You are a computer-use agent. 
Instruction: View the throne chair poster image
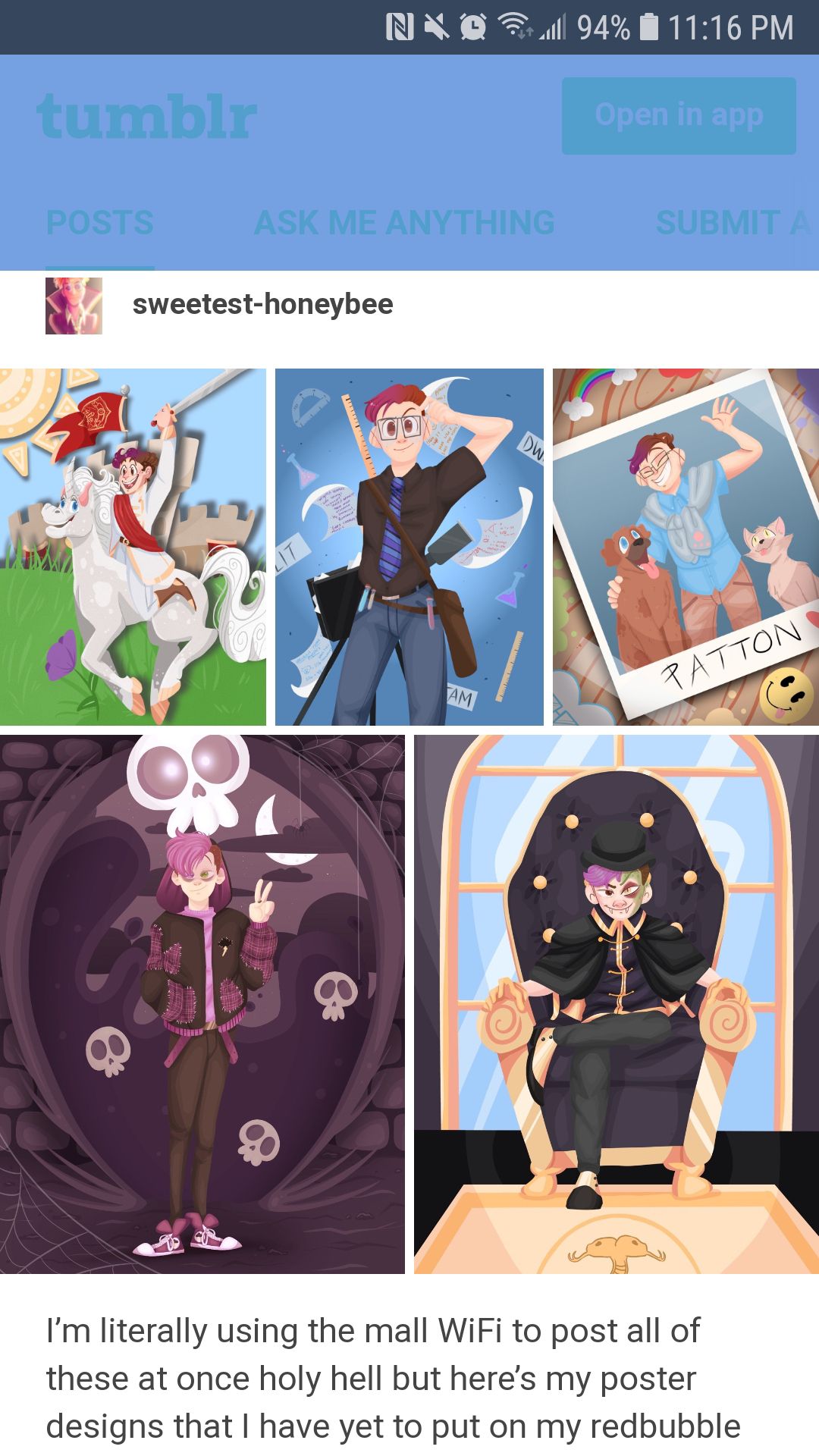(616, 1004)
